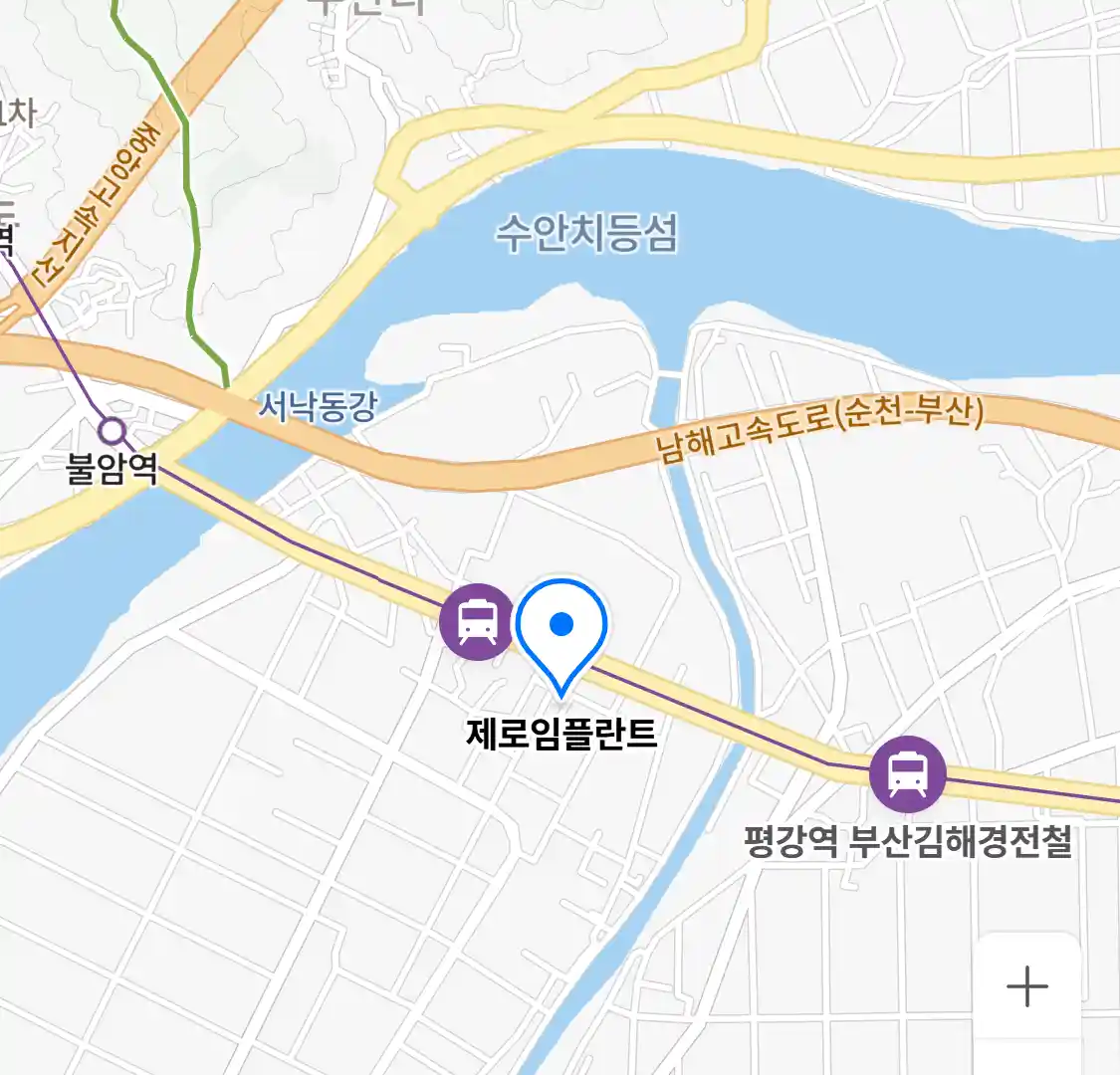Zoom in on the map
Screen dimensions: 1120x1075
point(1027,987)
